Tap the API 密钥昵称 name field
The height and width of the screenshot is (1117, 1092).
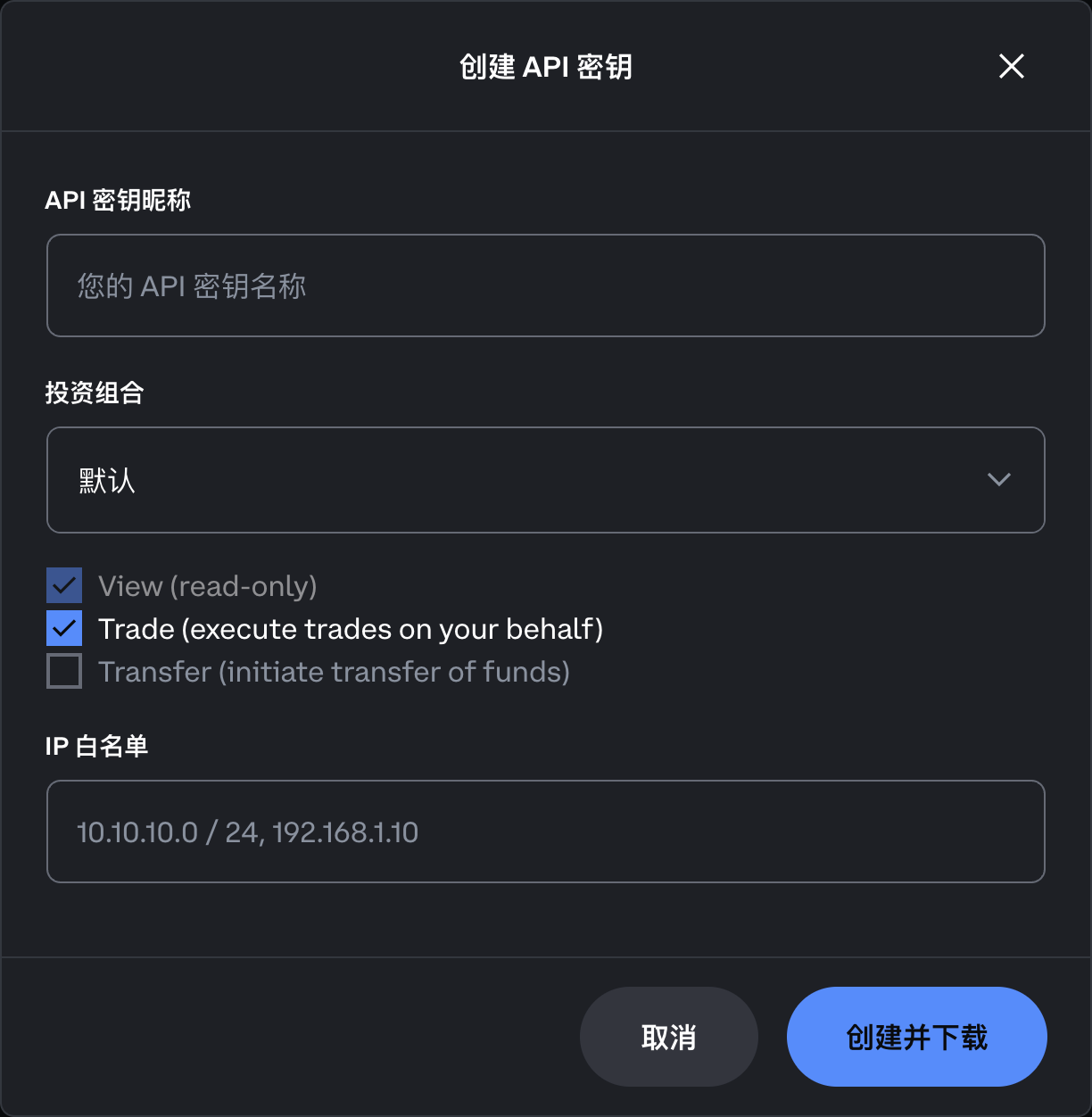click(x=545, y=285)
